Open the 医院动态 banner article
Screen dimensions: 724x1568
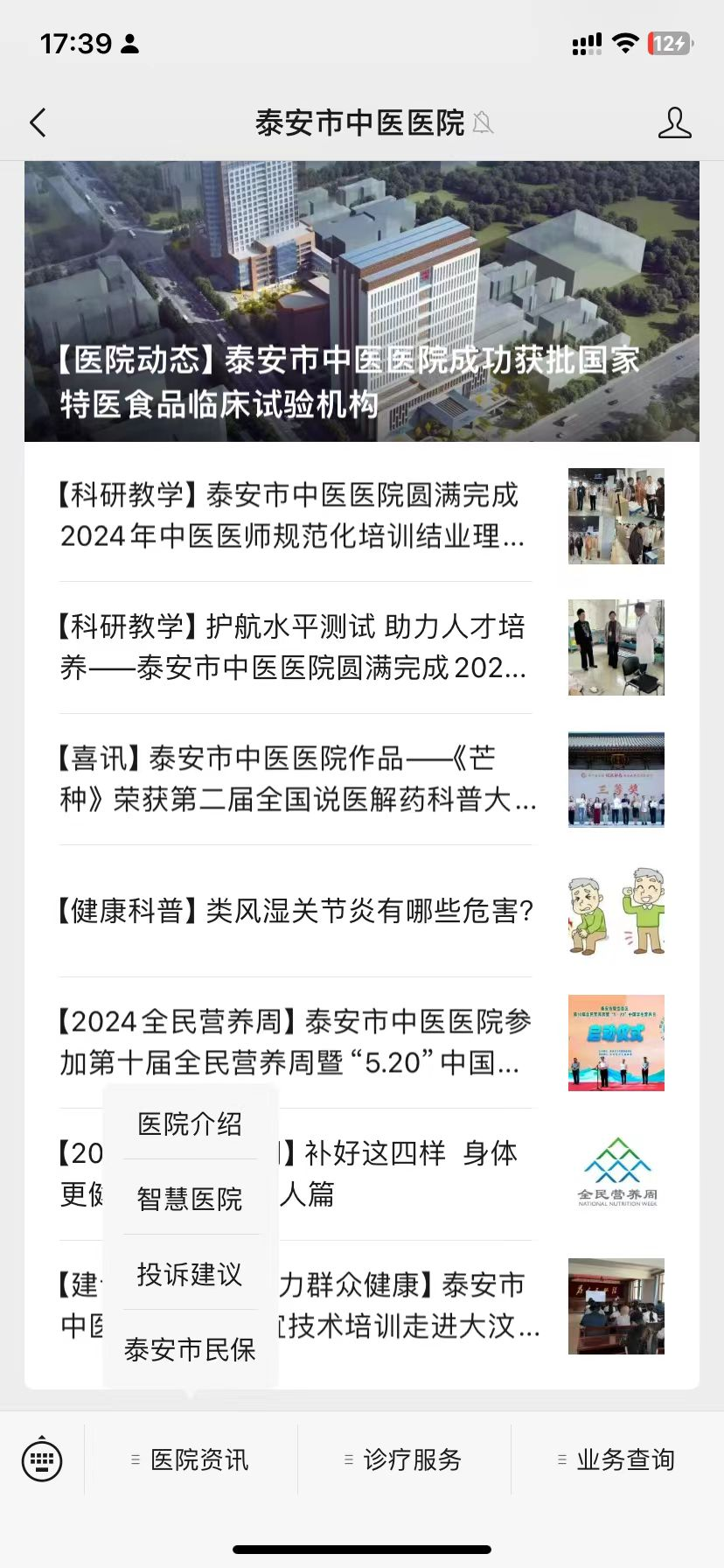coord(361,302)
